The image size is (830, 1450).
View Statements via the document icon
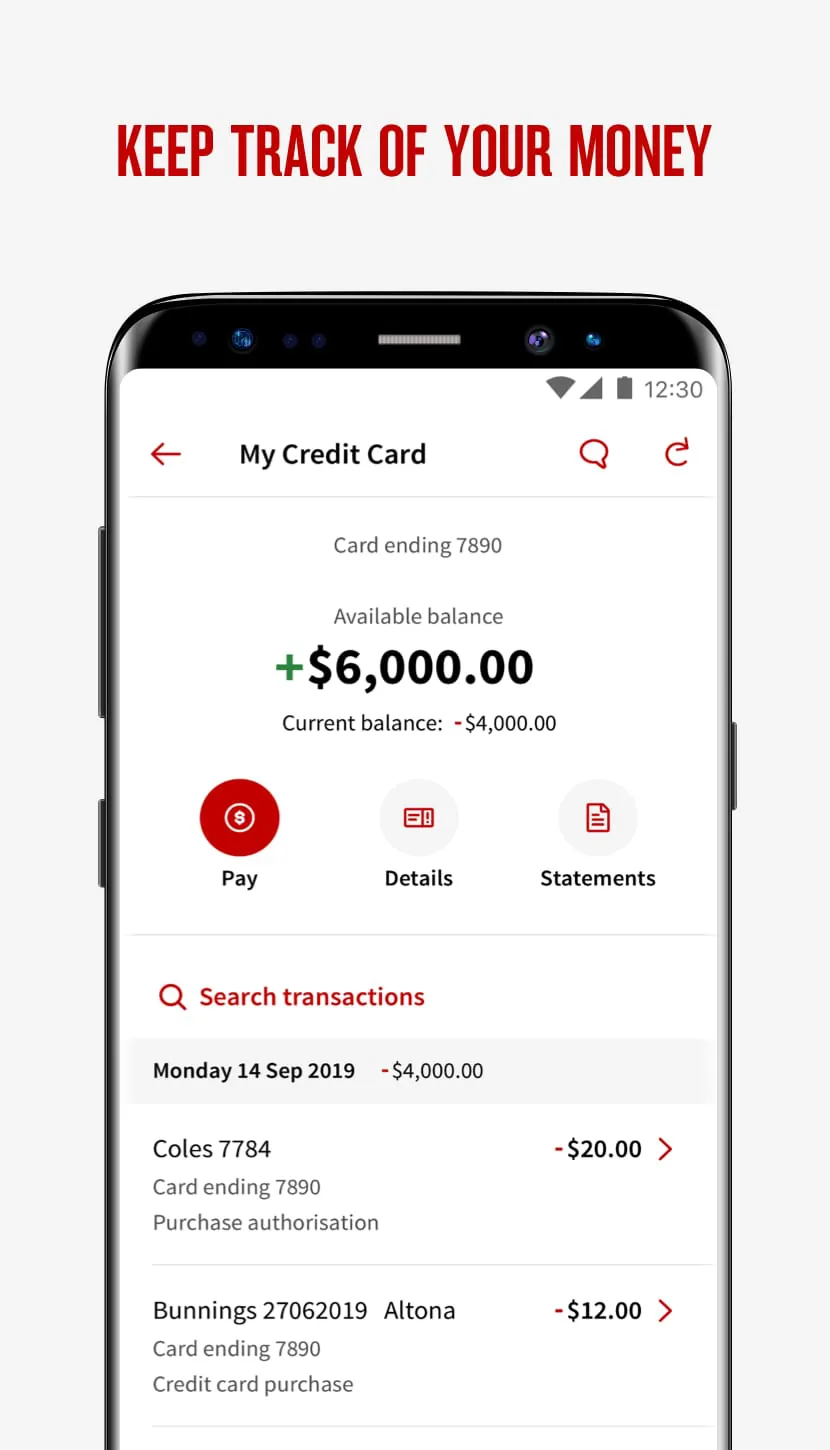click(x=597, y=816)
